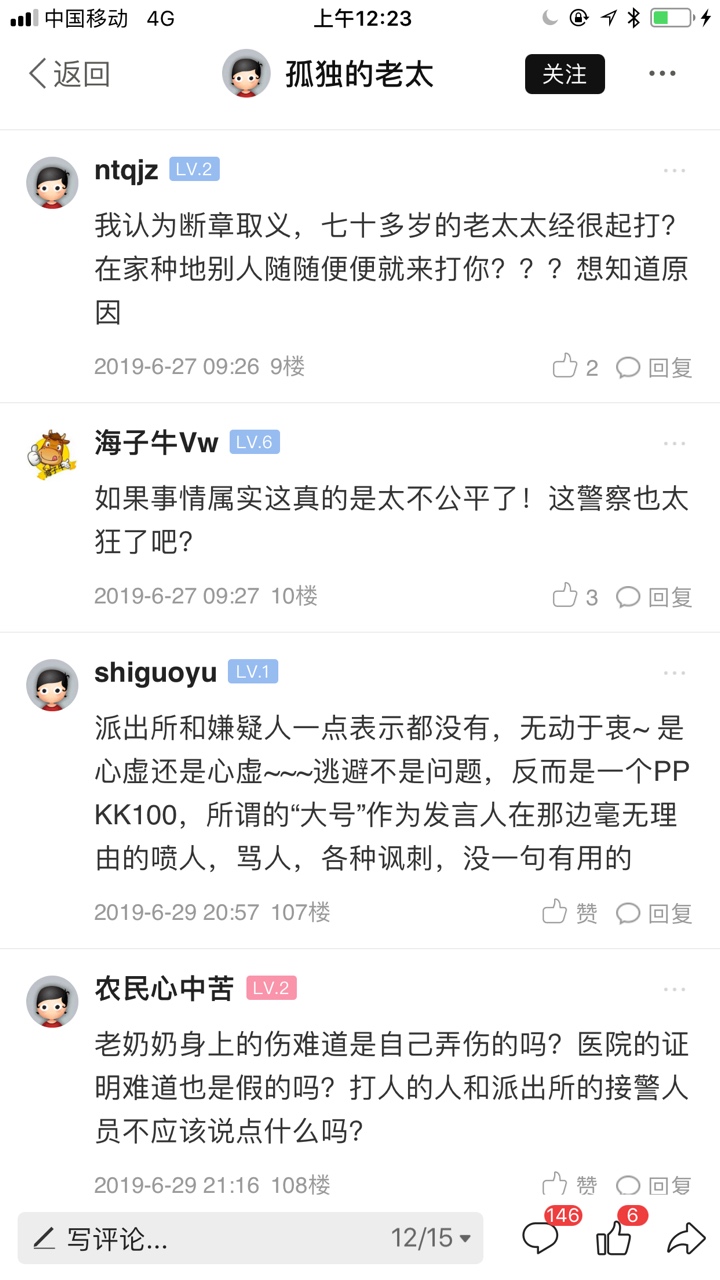The image size is (720, 1280).
Task: Like the post using the thumbs-up with 6
Action: coord(613,1239)
